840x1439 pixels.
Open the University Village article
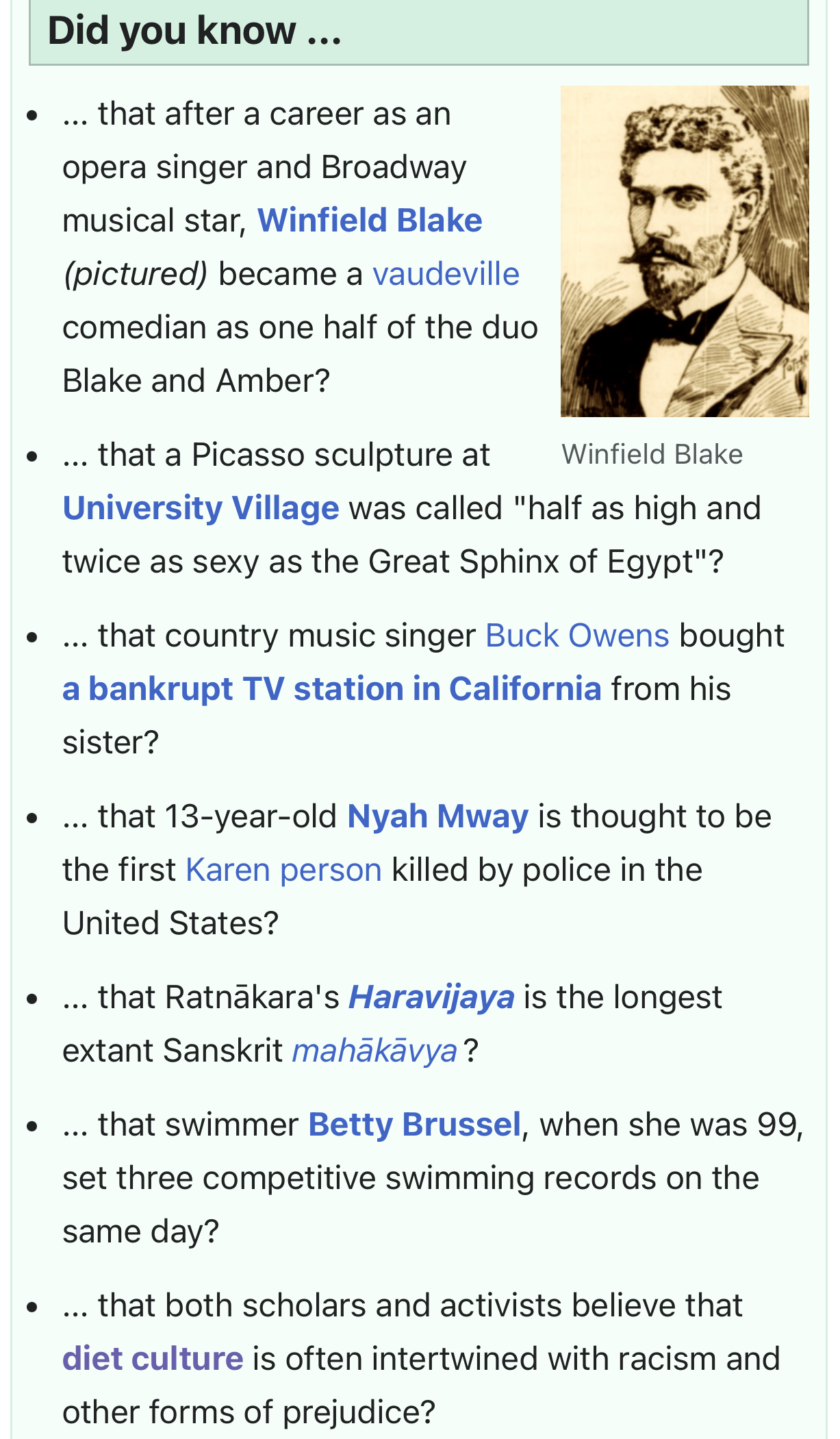201,508
